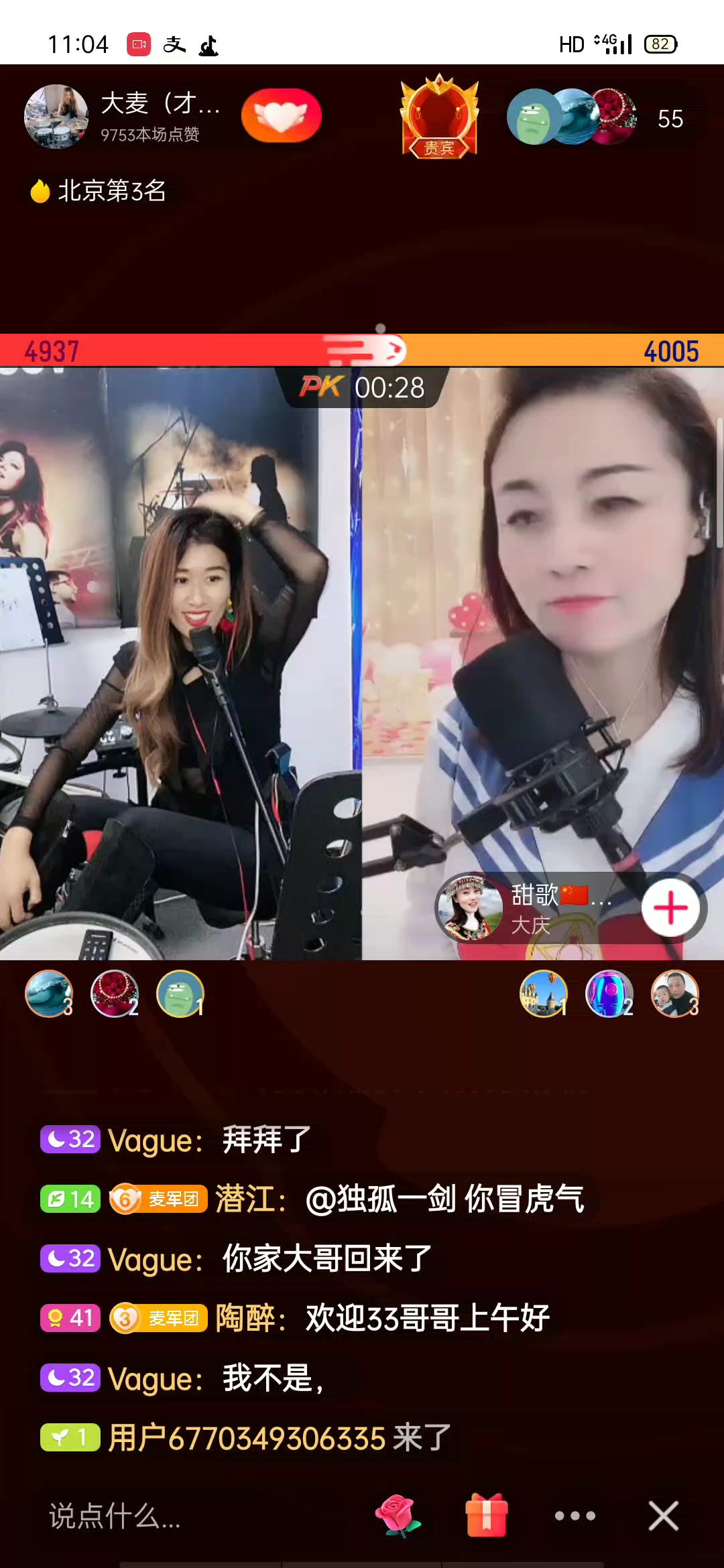724x1568 pixels.
Task: Open the 北京第3名 ranking chip
Action: 99,192
